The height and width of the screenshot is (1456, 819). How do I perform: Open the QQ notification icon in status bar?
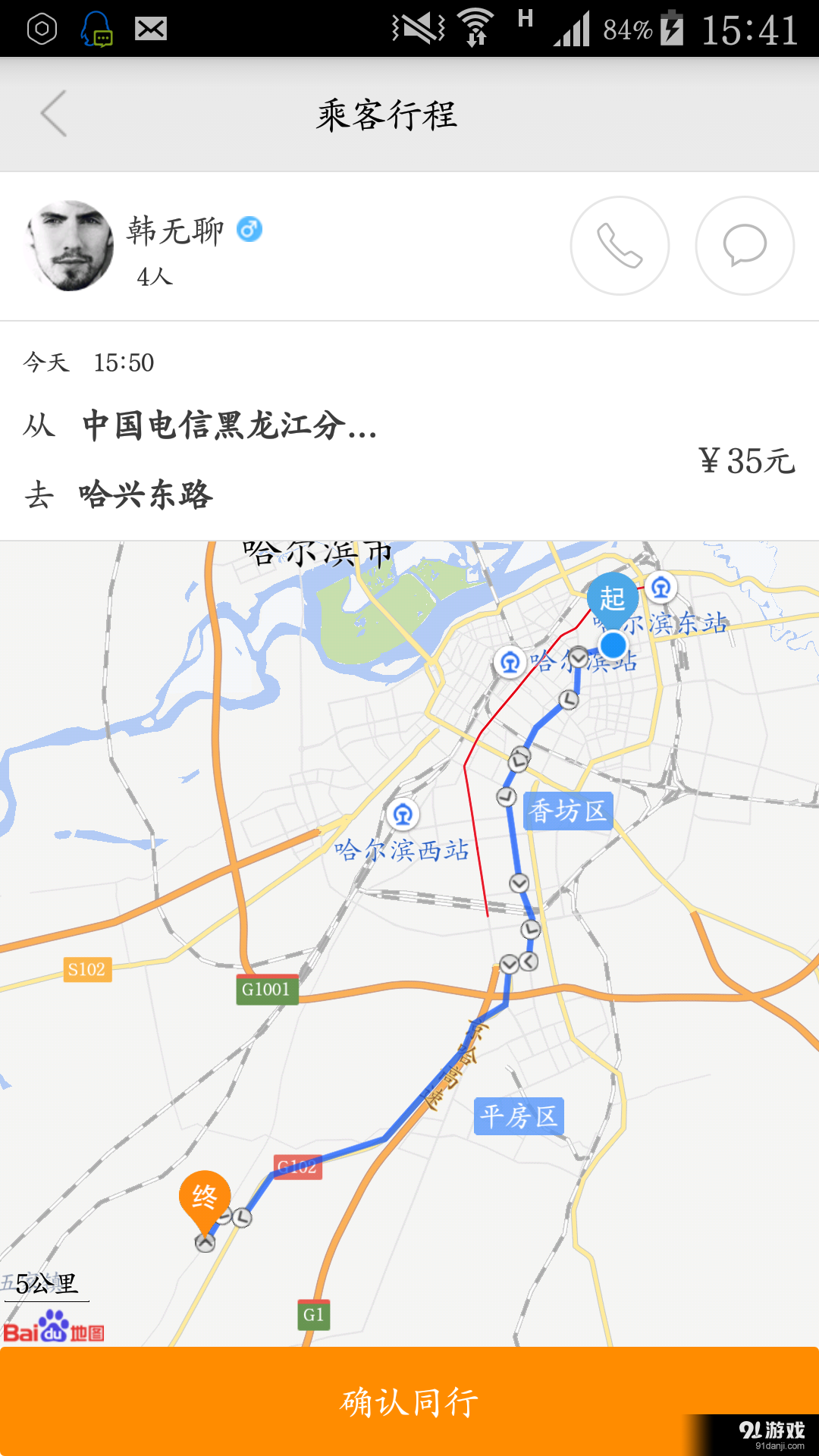(99, 30)
